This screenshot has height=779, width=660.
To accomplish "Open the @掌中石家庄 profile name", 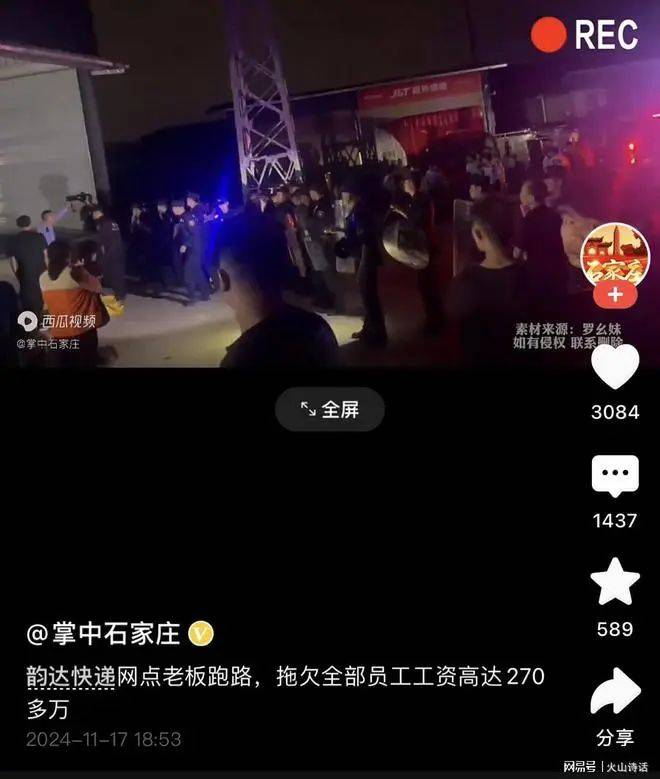I will tap(104, 633).
